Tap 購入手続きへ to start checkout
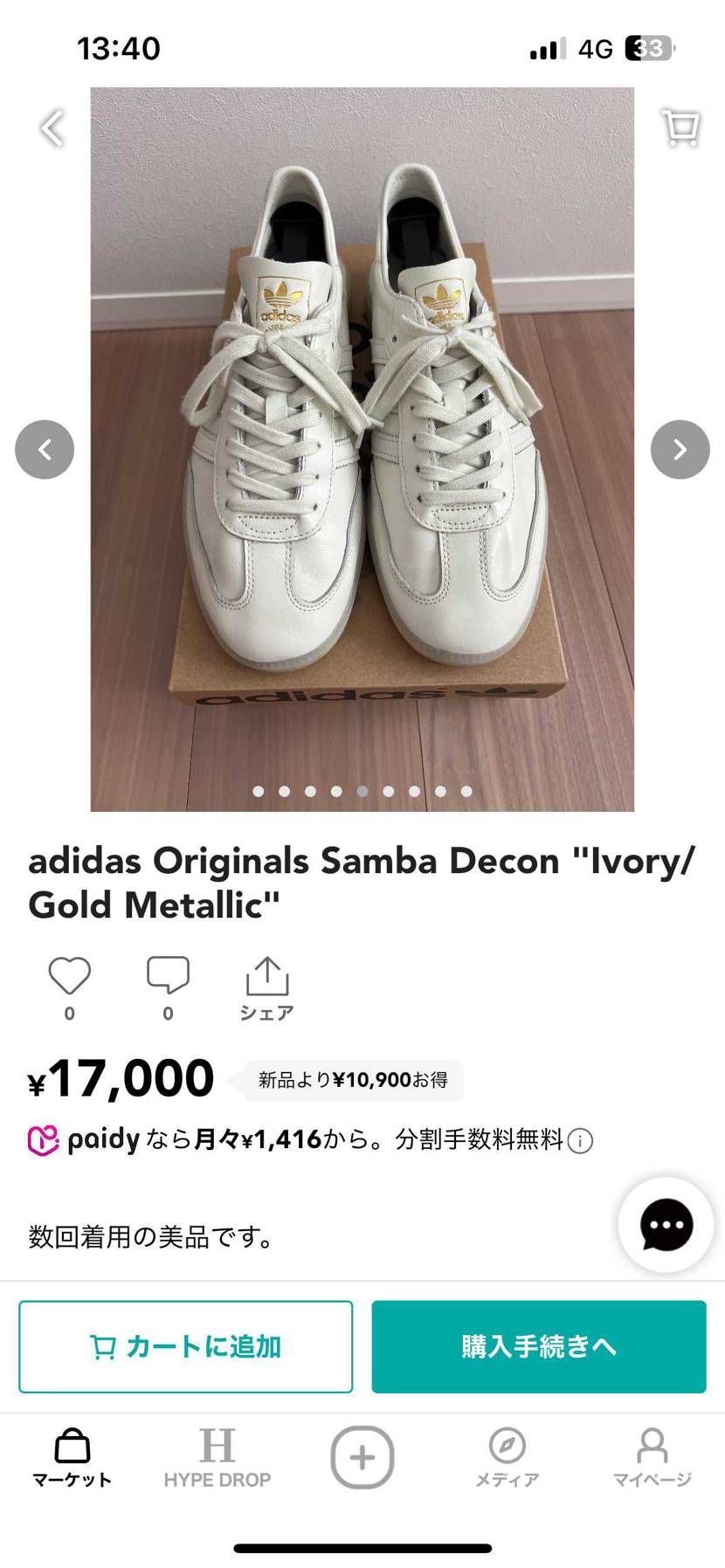 pyautogui.click(x=538, y=1346)
